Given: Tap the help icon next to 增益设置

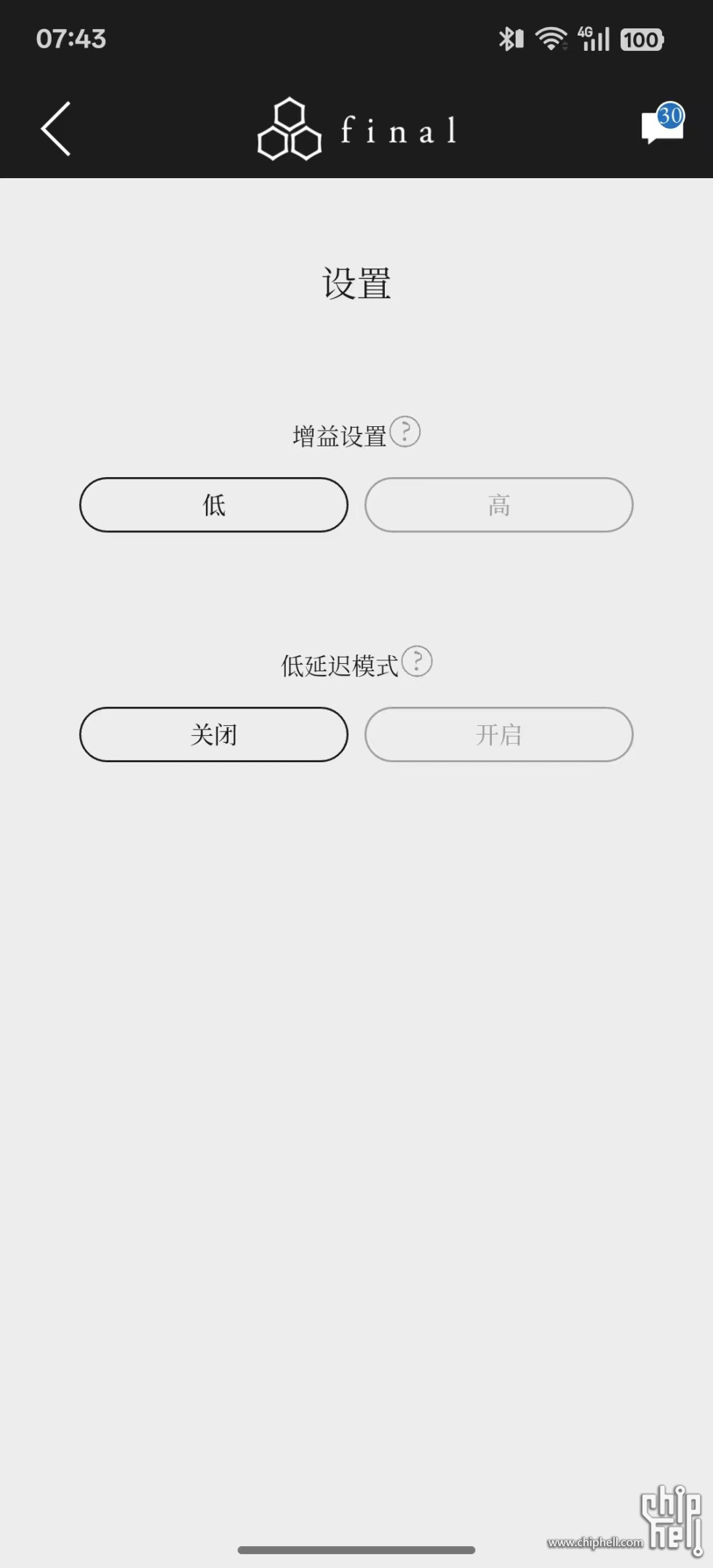Looking at the screenshot, I should coord(405,431).
